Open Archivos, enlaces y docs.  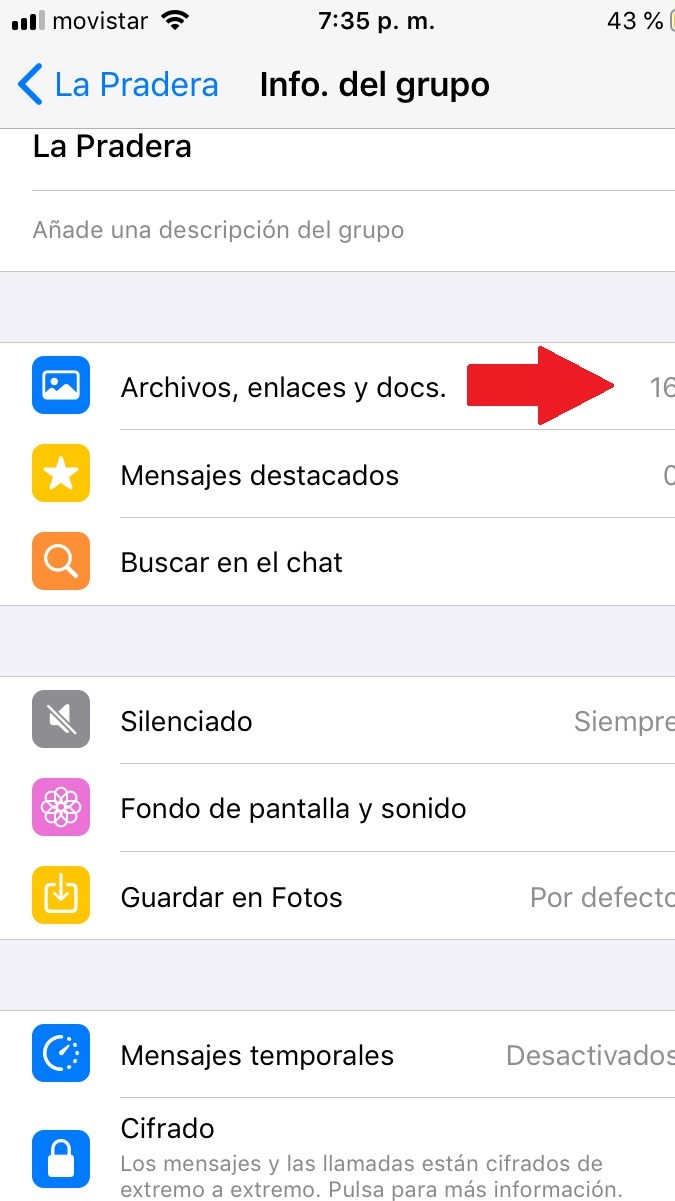337,386
